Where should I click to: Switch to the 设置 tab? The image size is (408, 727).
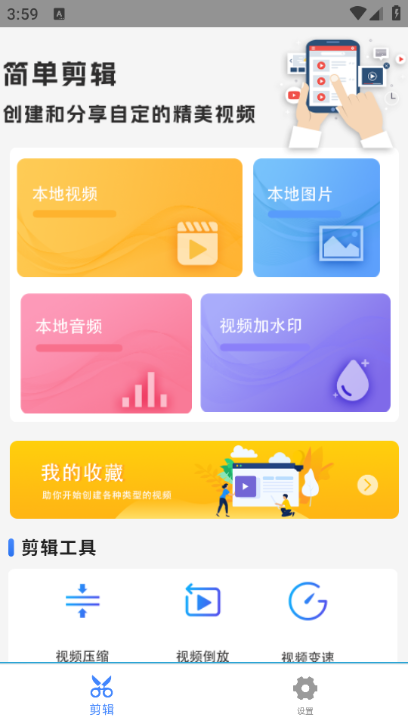coord(305,695)
